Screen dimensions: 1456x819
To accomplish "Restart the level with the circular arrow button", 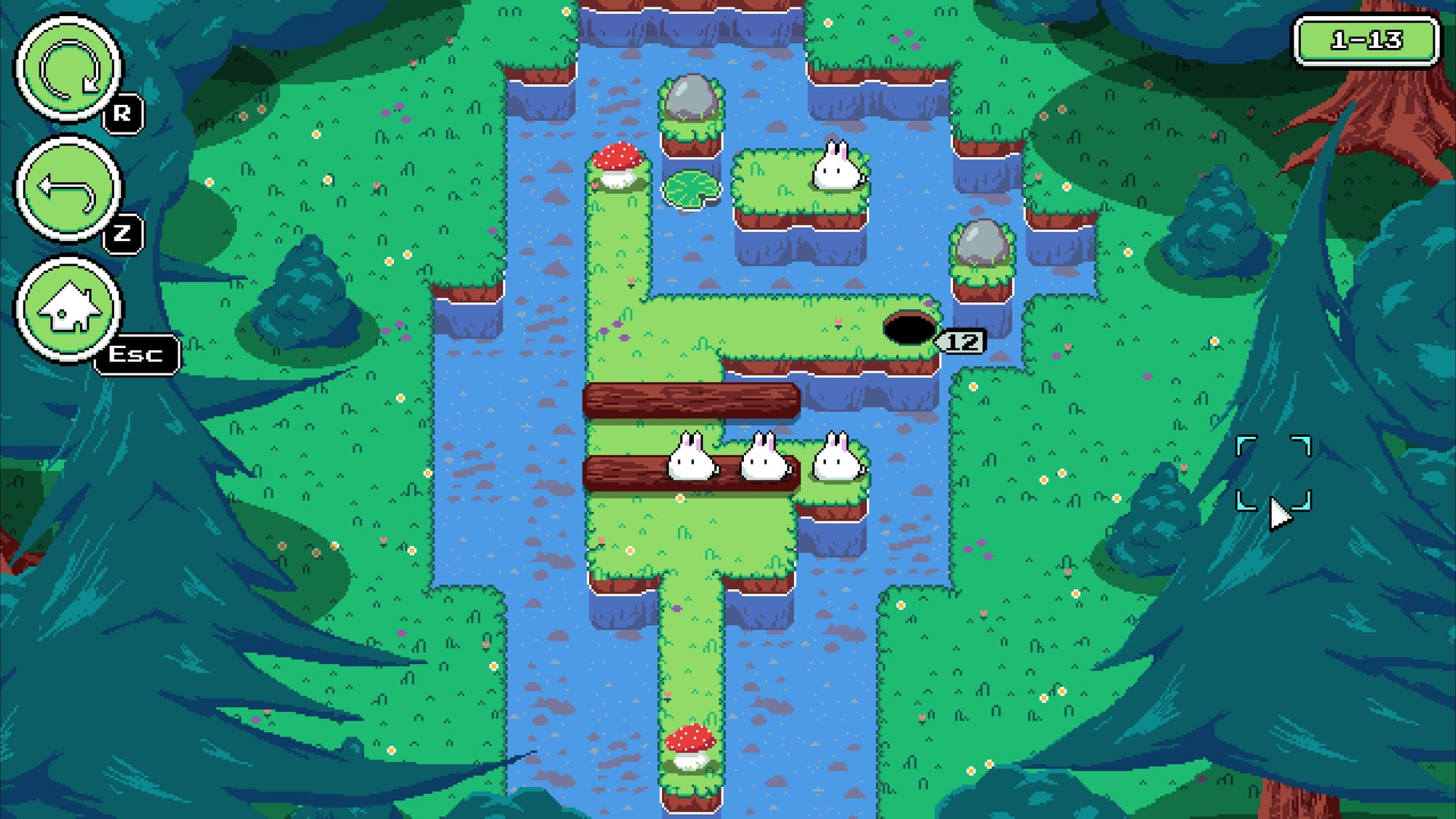I will 68,70.
